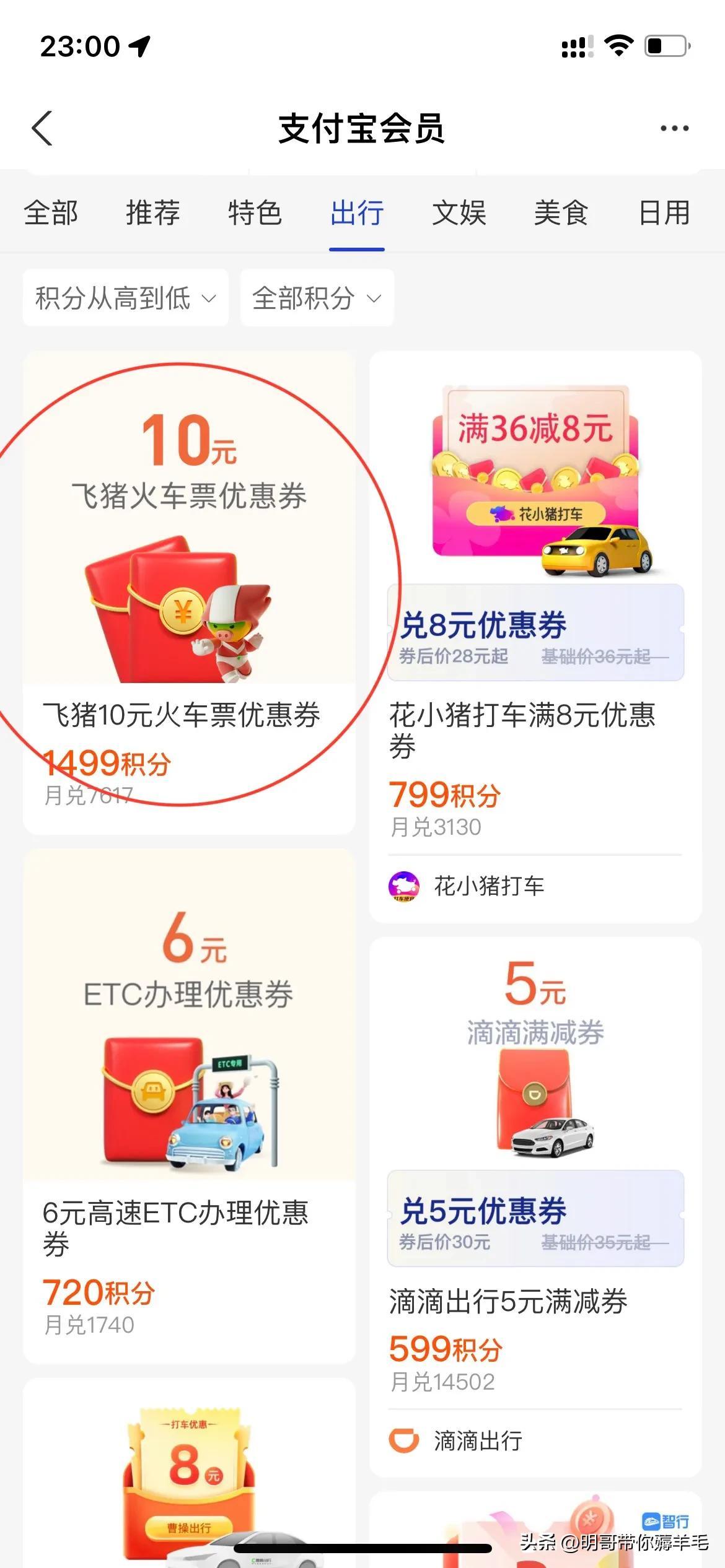Open the more options menu
This screenshot has height=1568, width=725.
[x=675, y=128]
